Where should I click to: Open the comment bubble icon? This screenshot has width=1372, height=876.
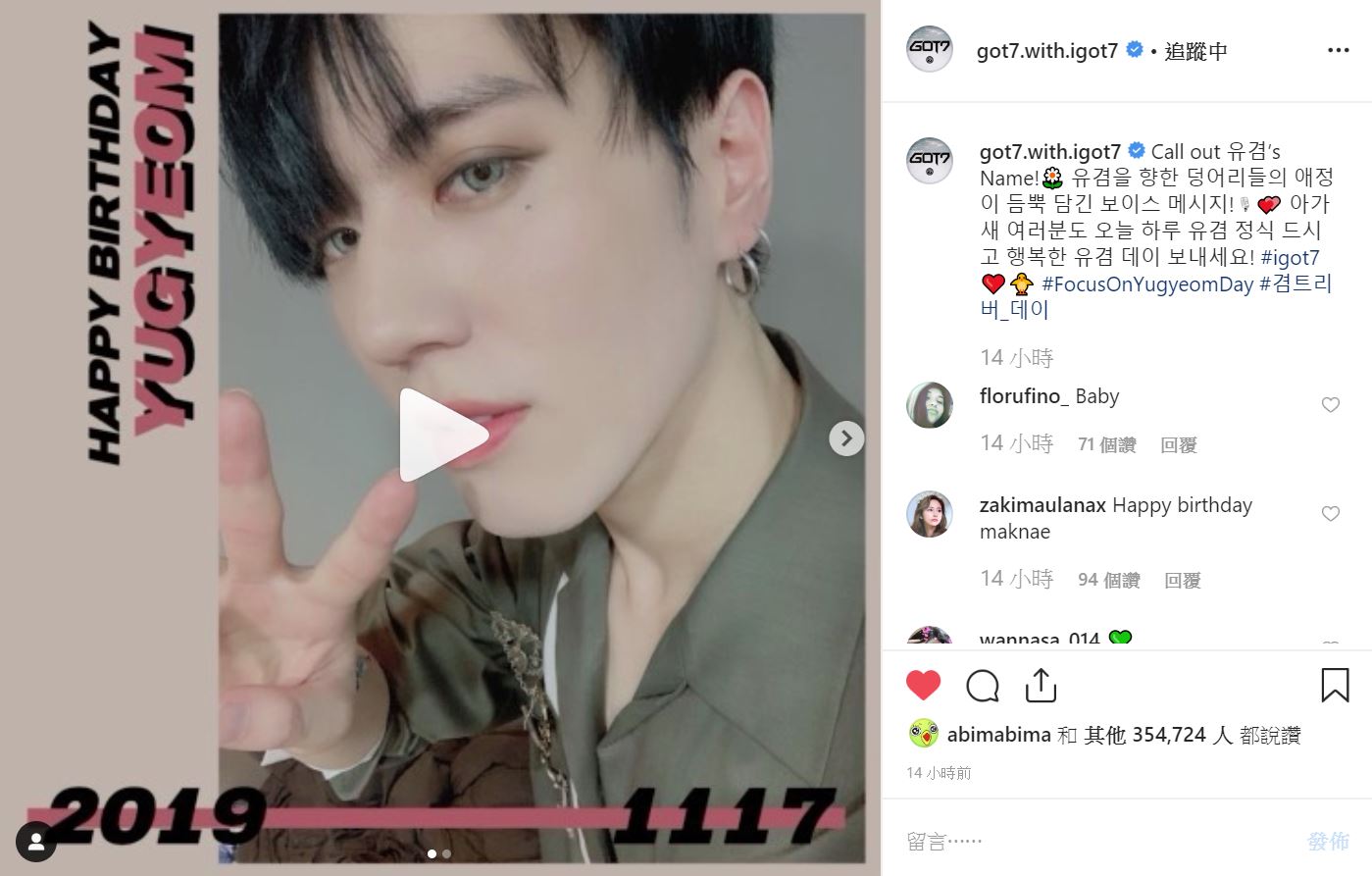pos(982,686)
